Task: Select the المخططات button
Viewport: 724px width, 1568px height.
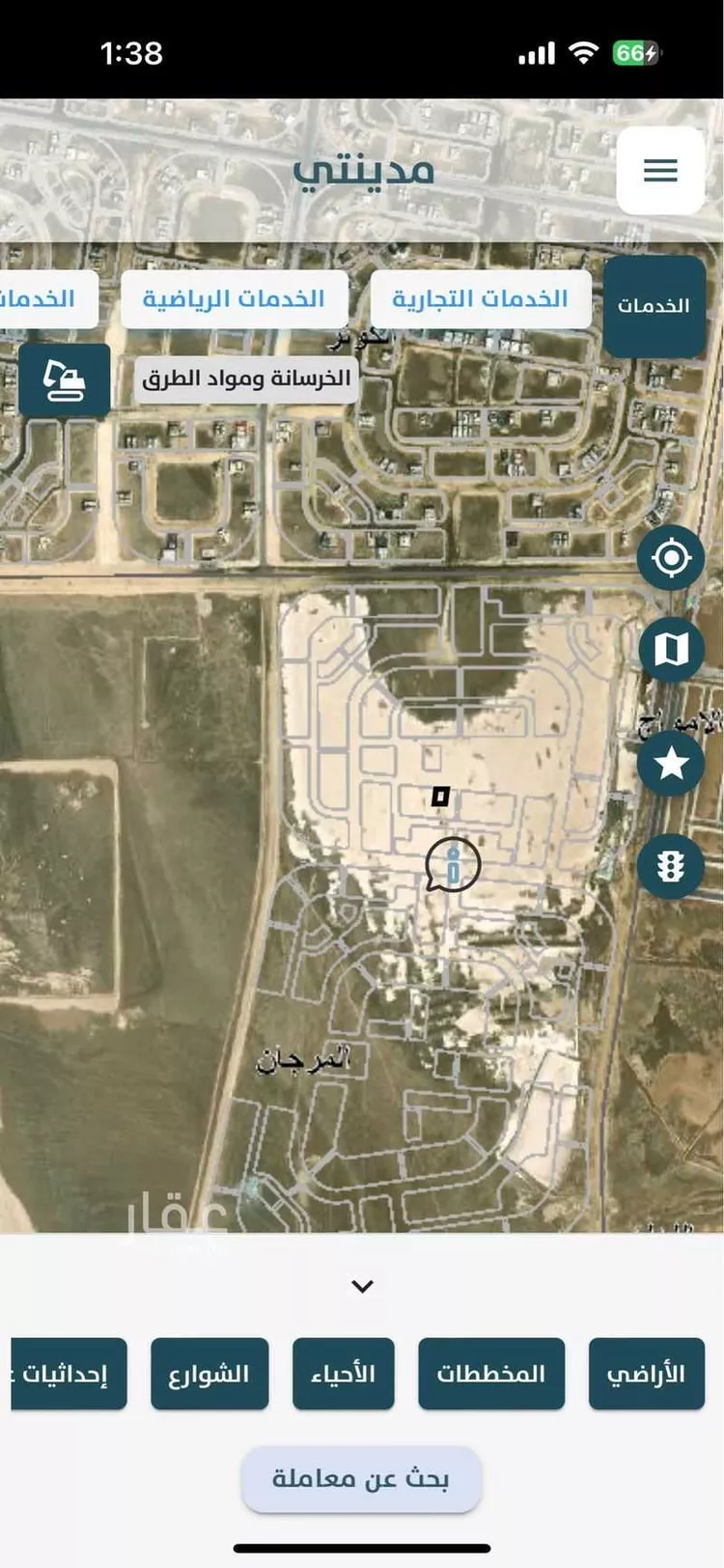Action: coord(490,1373)
